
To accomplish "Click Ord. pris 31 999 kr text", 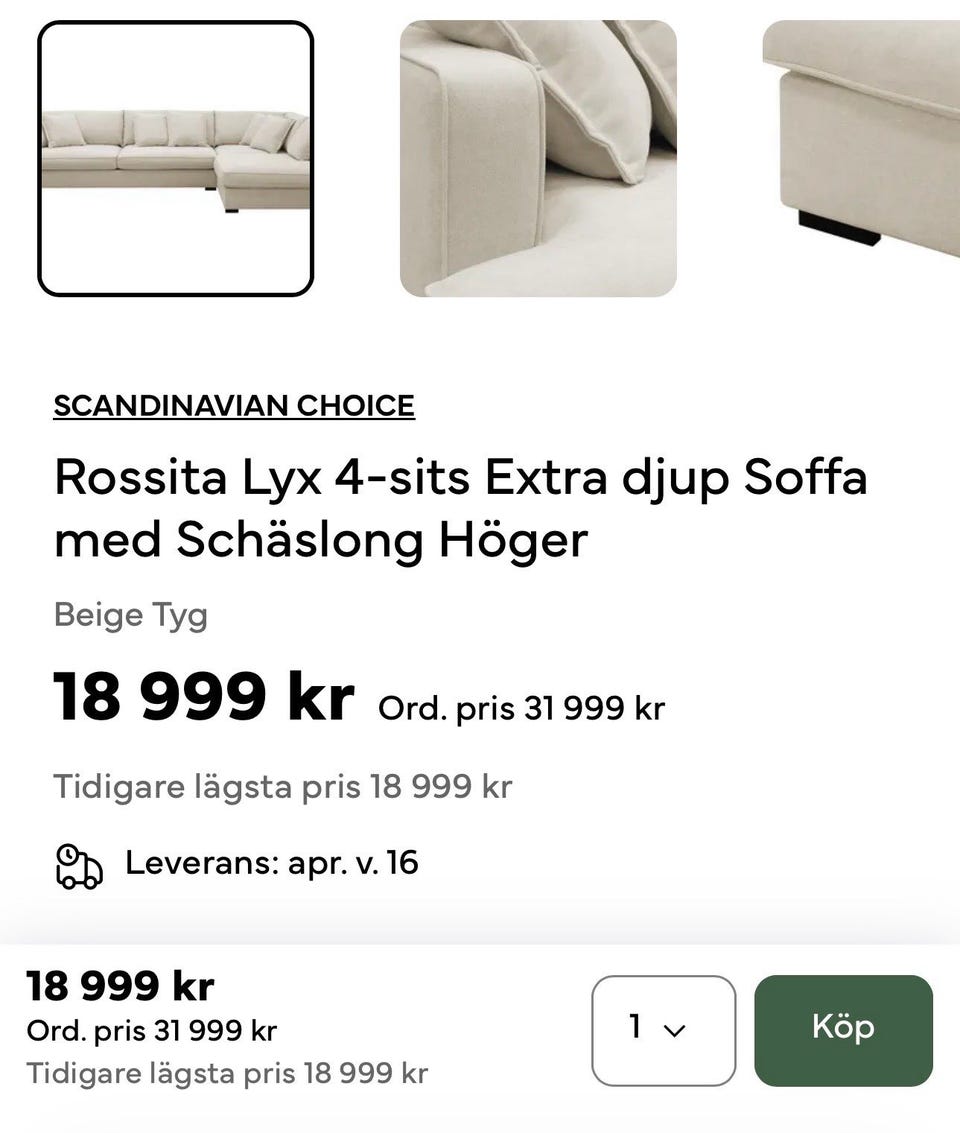I will click(520, 708).
